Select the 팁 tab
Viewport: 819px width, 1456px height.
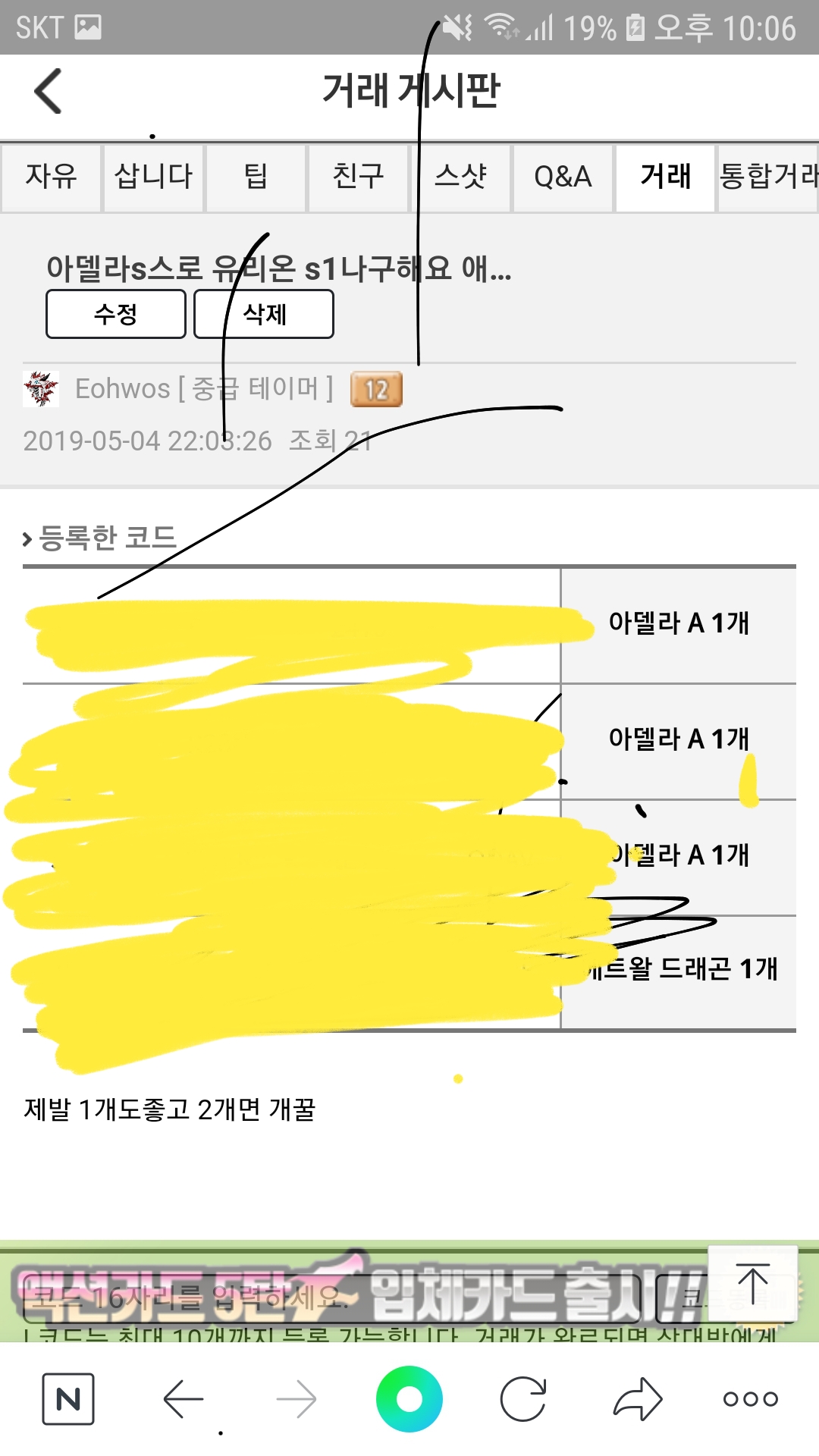coord(256,177)
